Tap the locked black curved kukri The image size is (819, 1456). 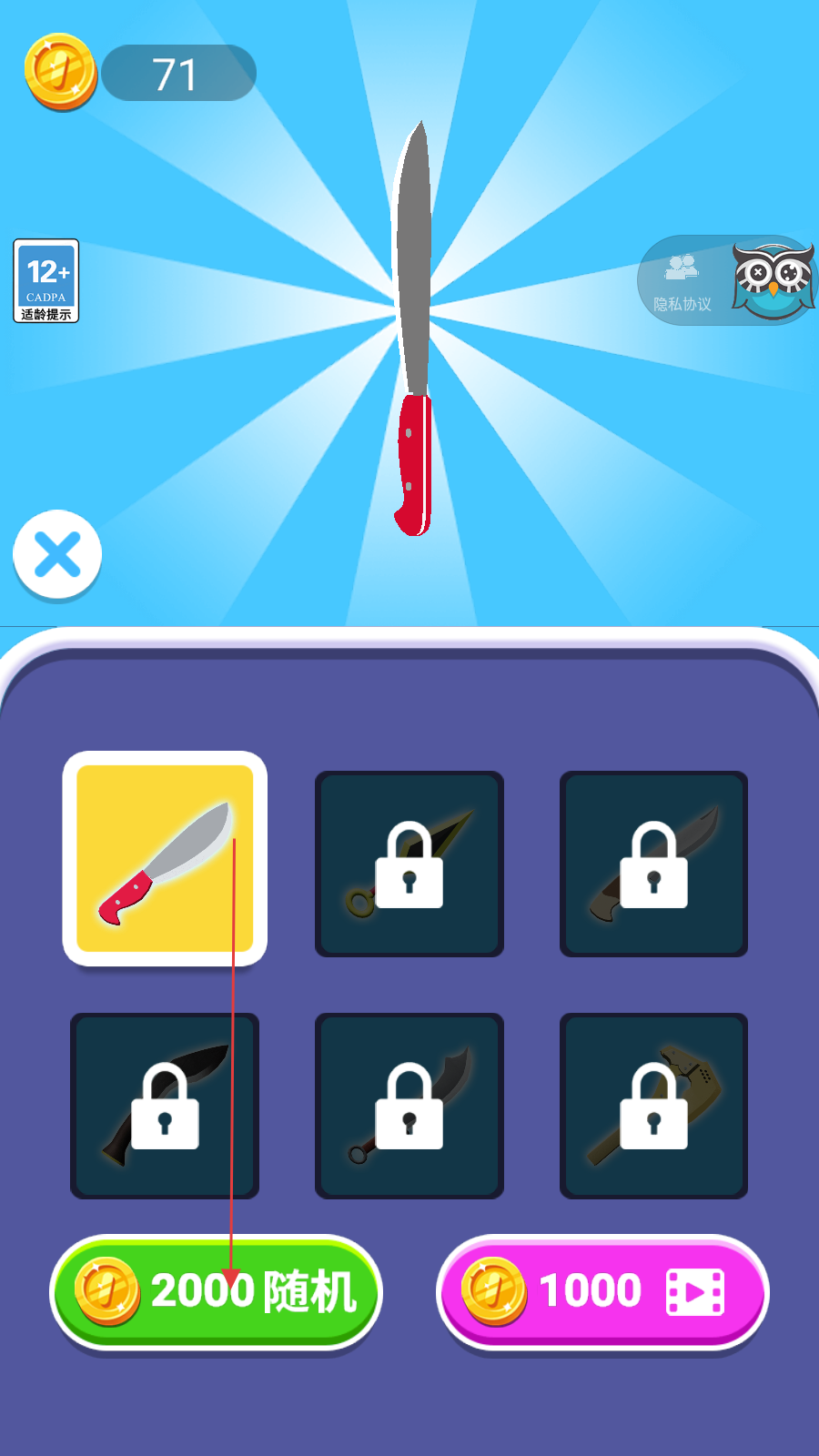click(165, 1106)
